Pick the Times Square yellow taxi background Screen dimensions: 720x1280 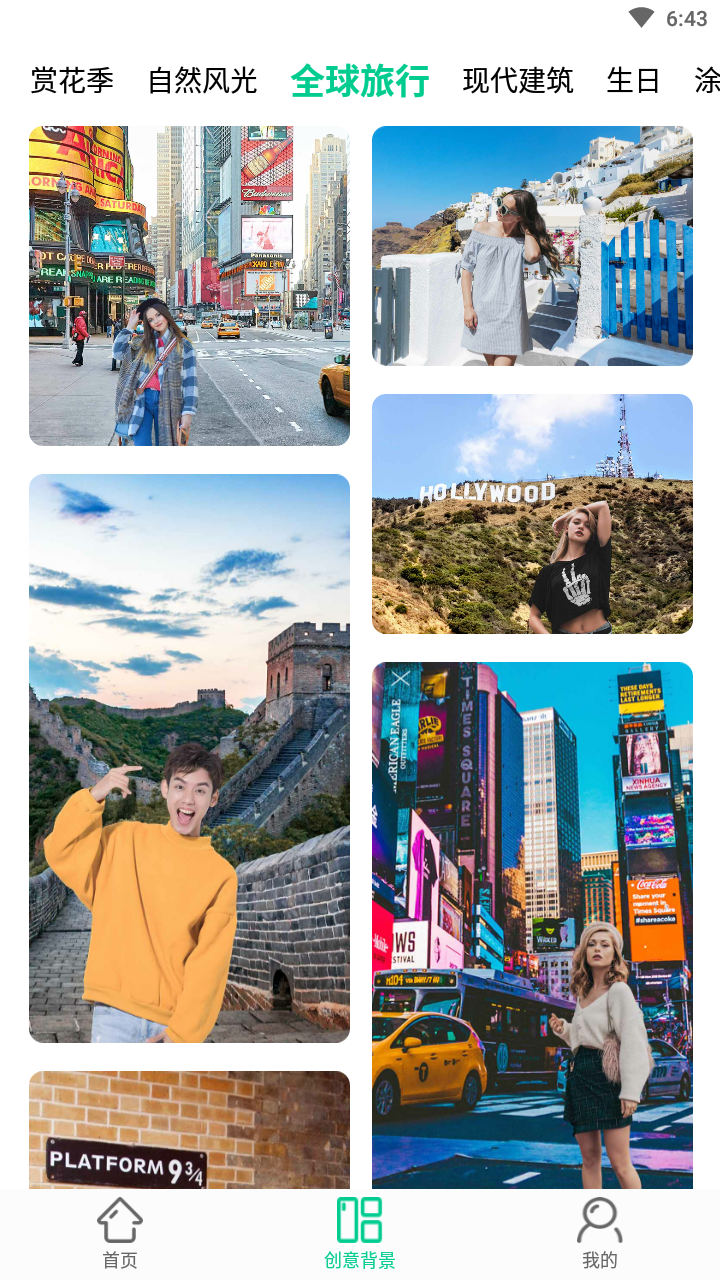tap(532, 925)
